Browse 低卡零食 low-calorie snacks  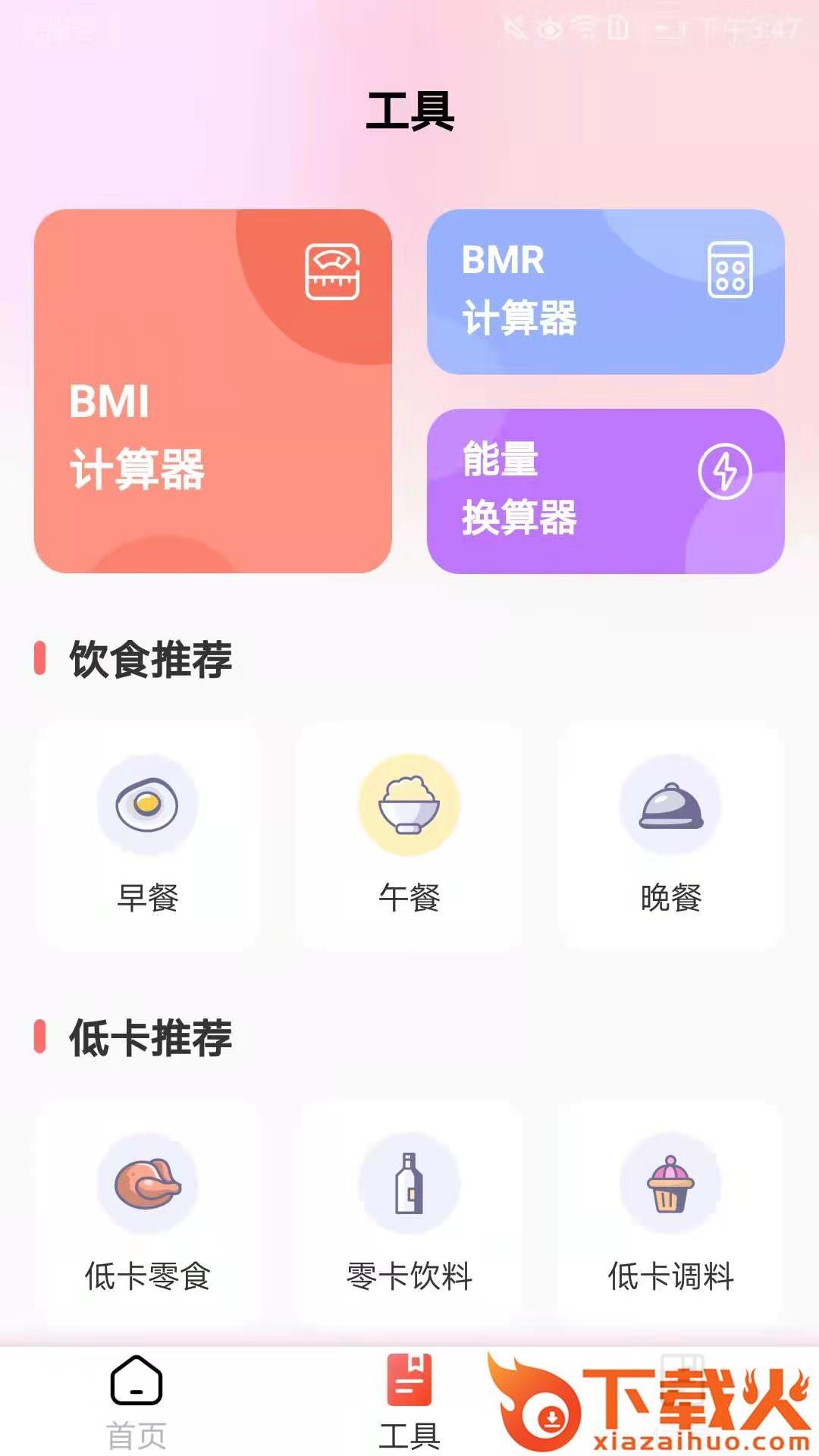[x=148, y=1213]
